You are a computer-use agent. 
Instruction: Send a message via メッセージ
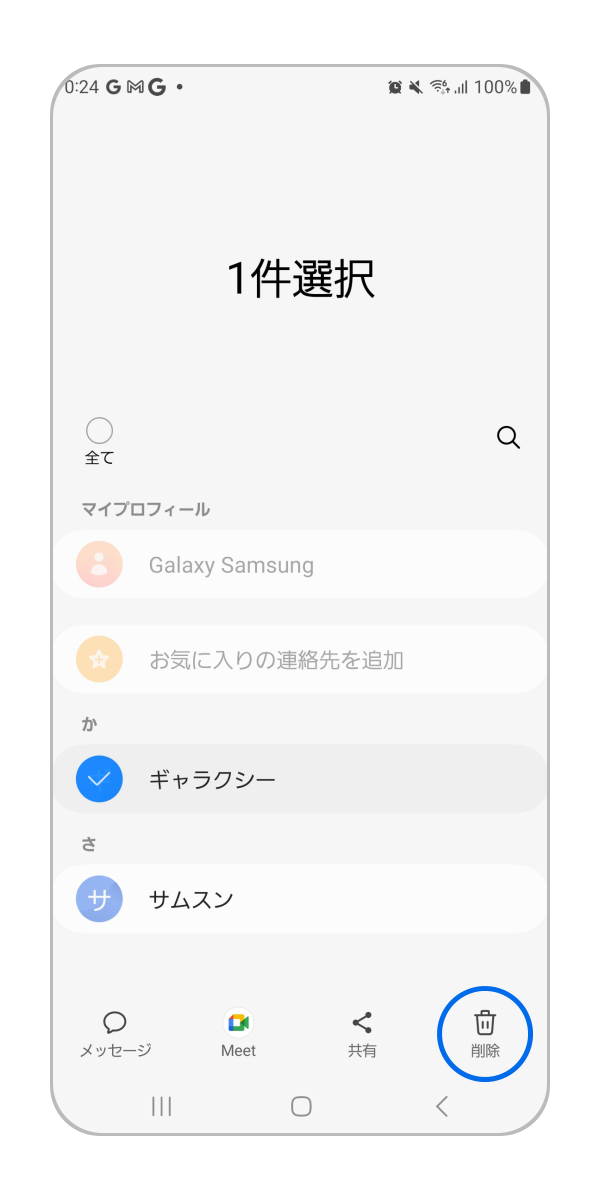(115, 1034)
